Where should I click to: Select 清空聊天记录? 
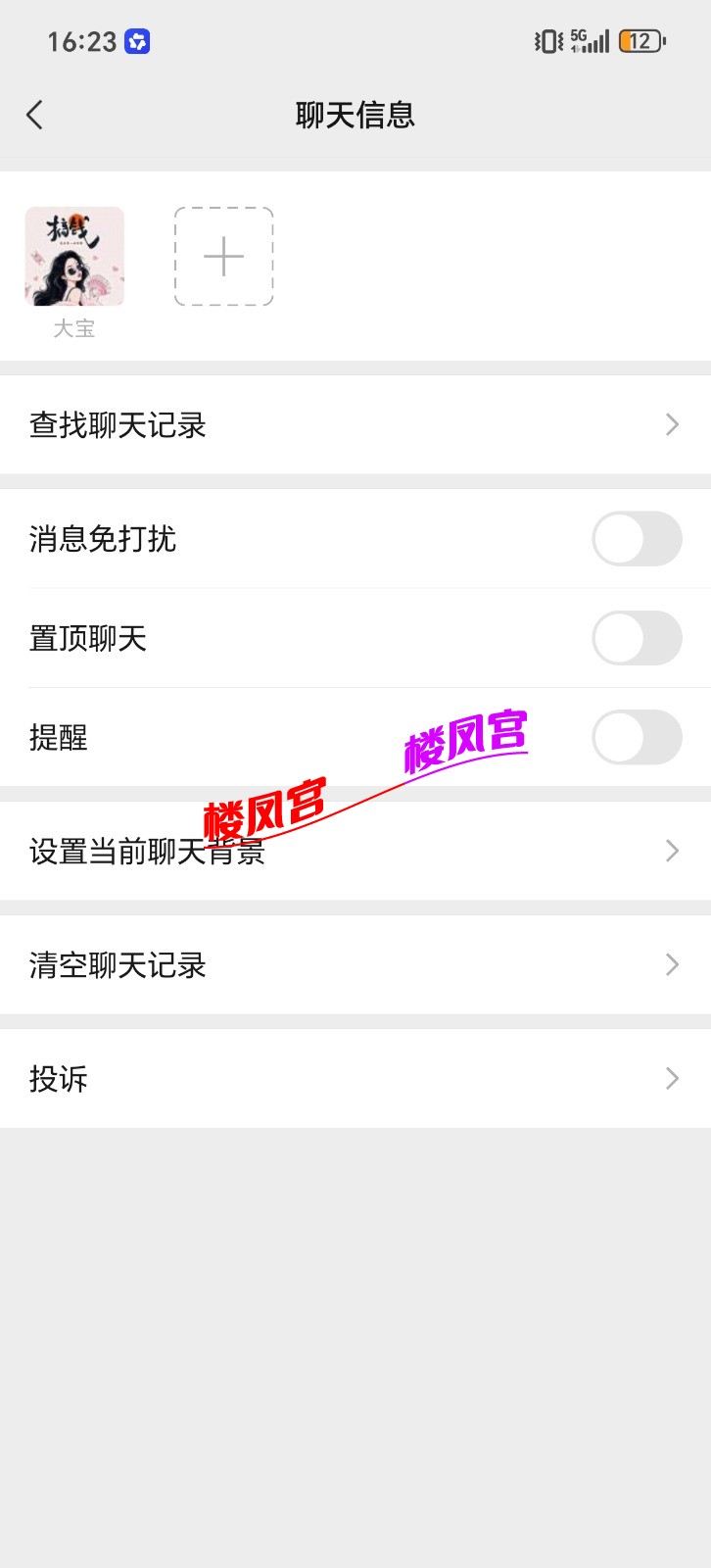coord(355,965)
